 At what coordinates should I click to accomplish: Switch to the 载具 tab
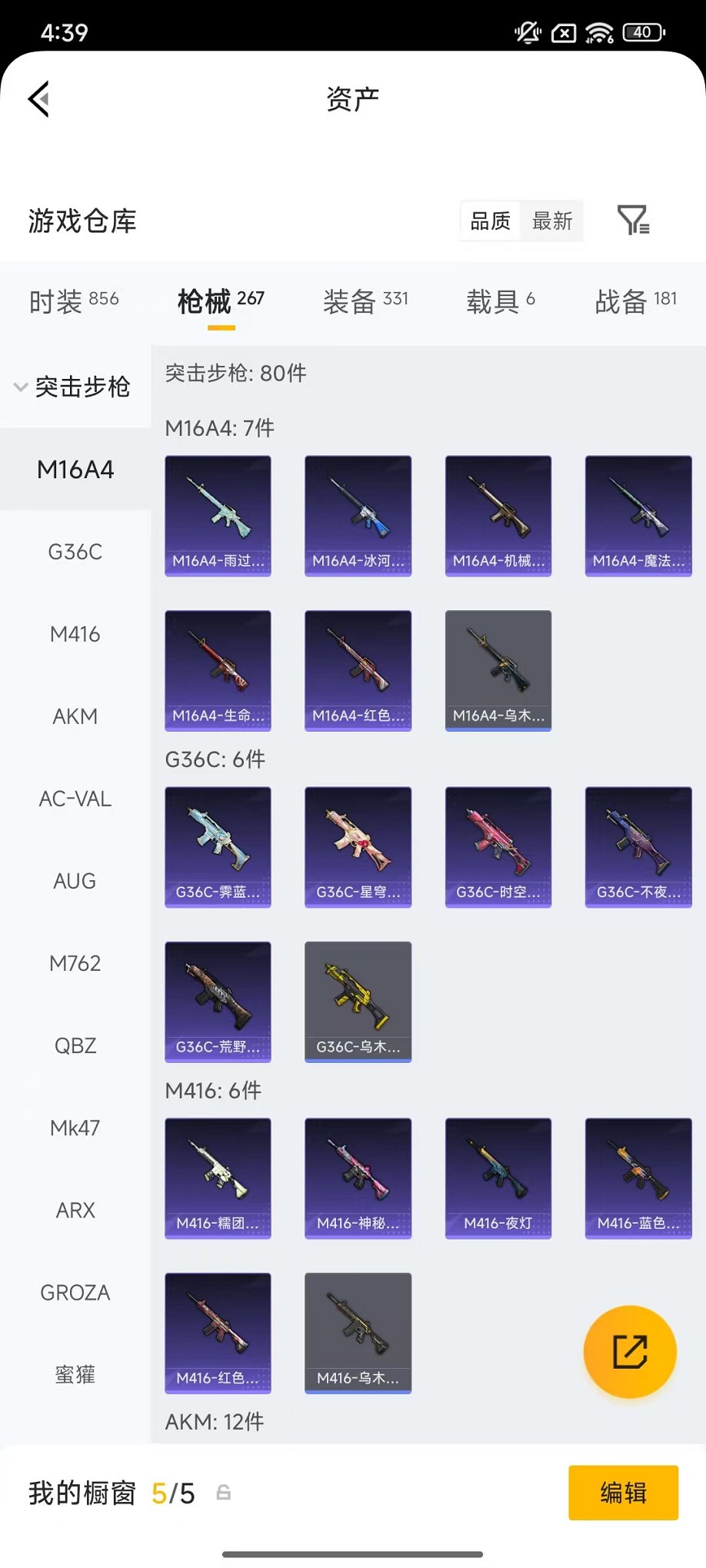coord(500,301)
